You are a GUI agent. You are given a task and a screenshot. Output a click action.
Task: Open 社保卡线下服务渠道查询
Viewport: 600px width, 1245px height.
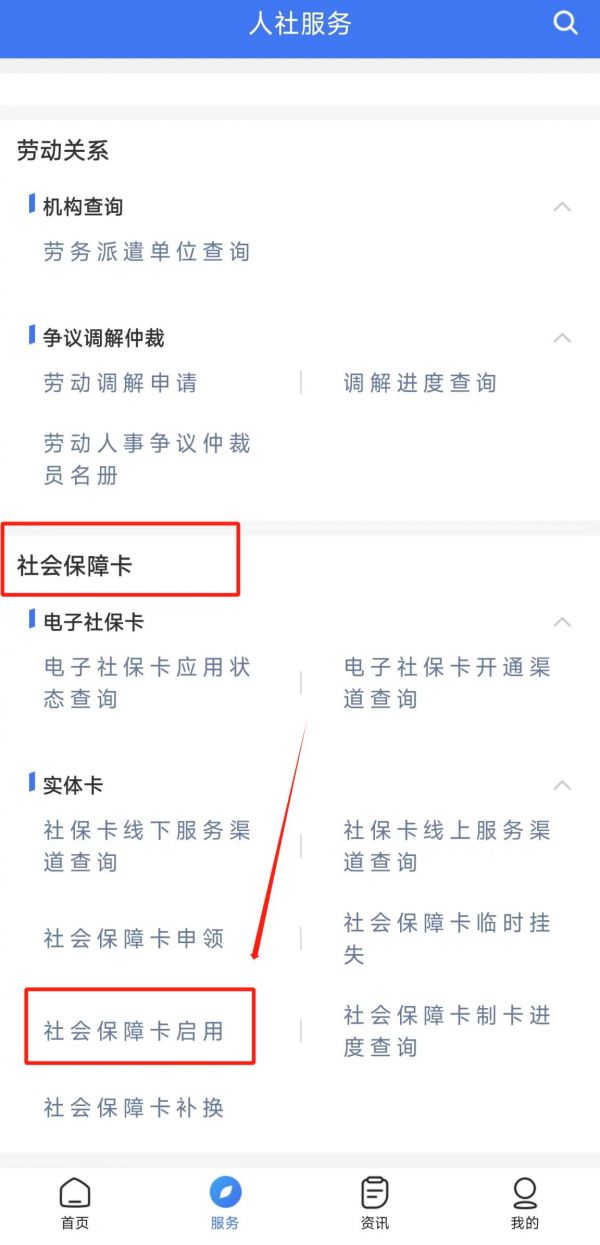pos(147,846)
